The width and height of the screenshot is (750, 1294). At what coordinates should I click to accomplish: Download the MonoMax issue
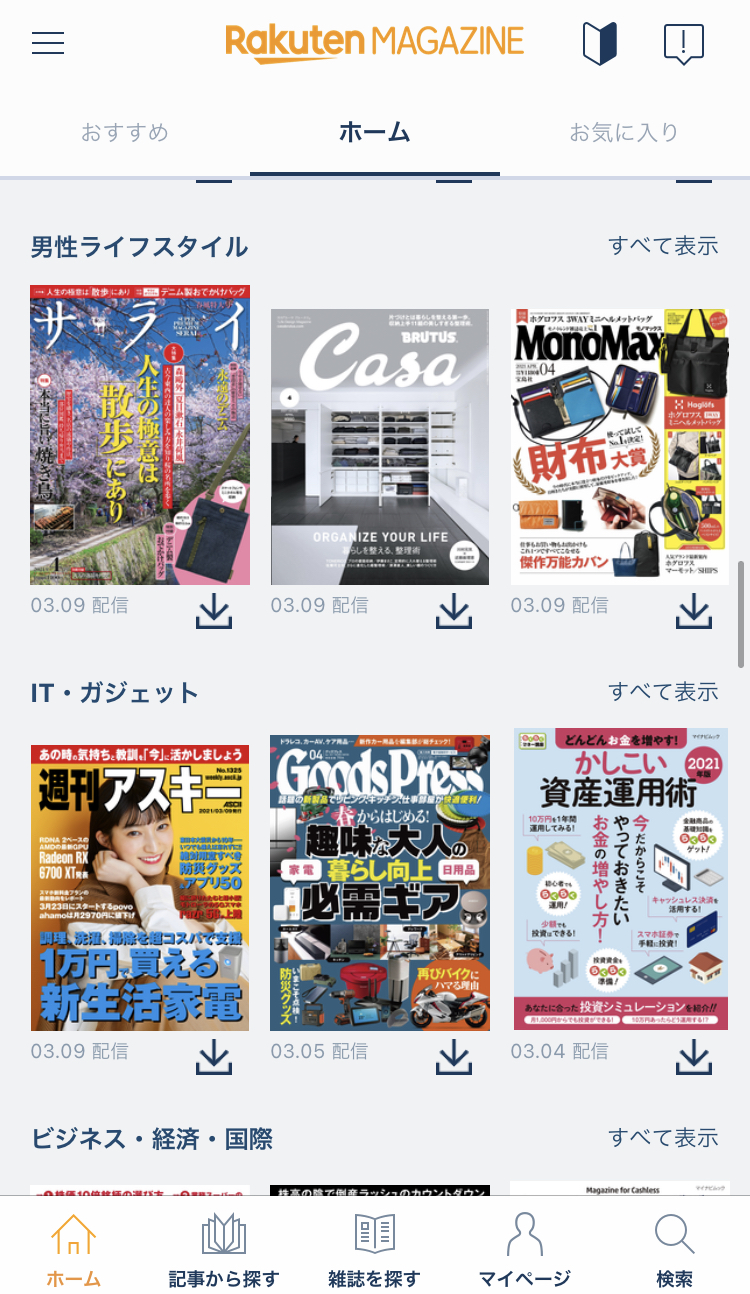tap(694, 611)
